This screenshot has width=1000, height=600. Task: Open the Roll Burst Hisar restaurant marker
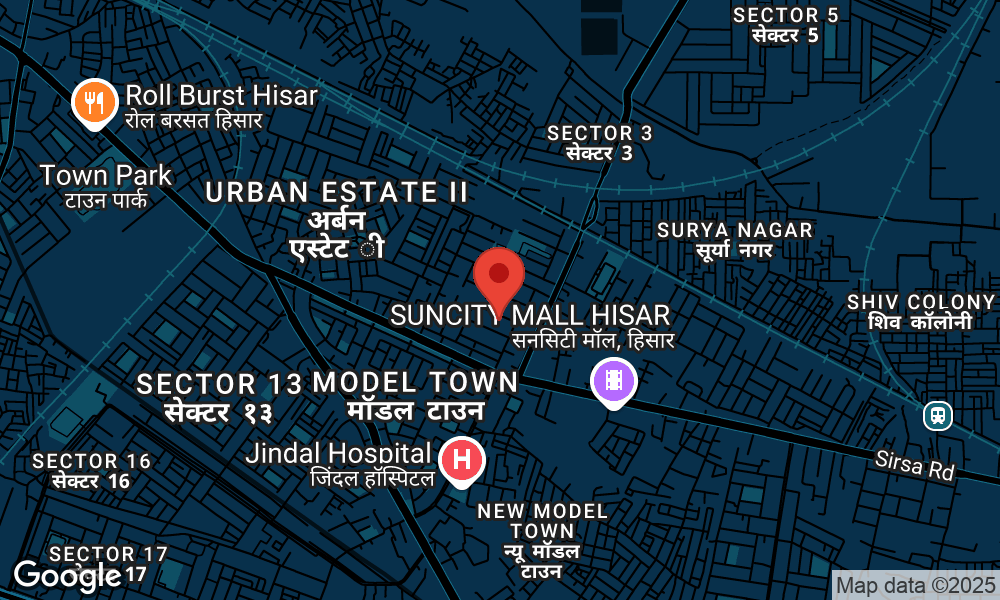coord(93,101)
